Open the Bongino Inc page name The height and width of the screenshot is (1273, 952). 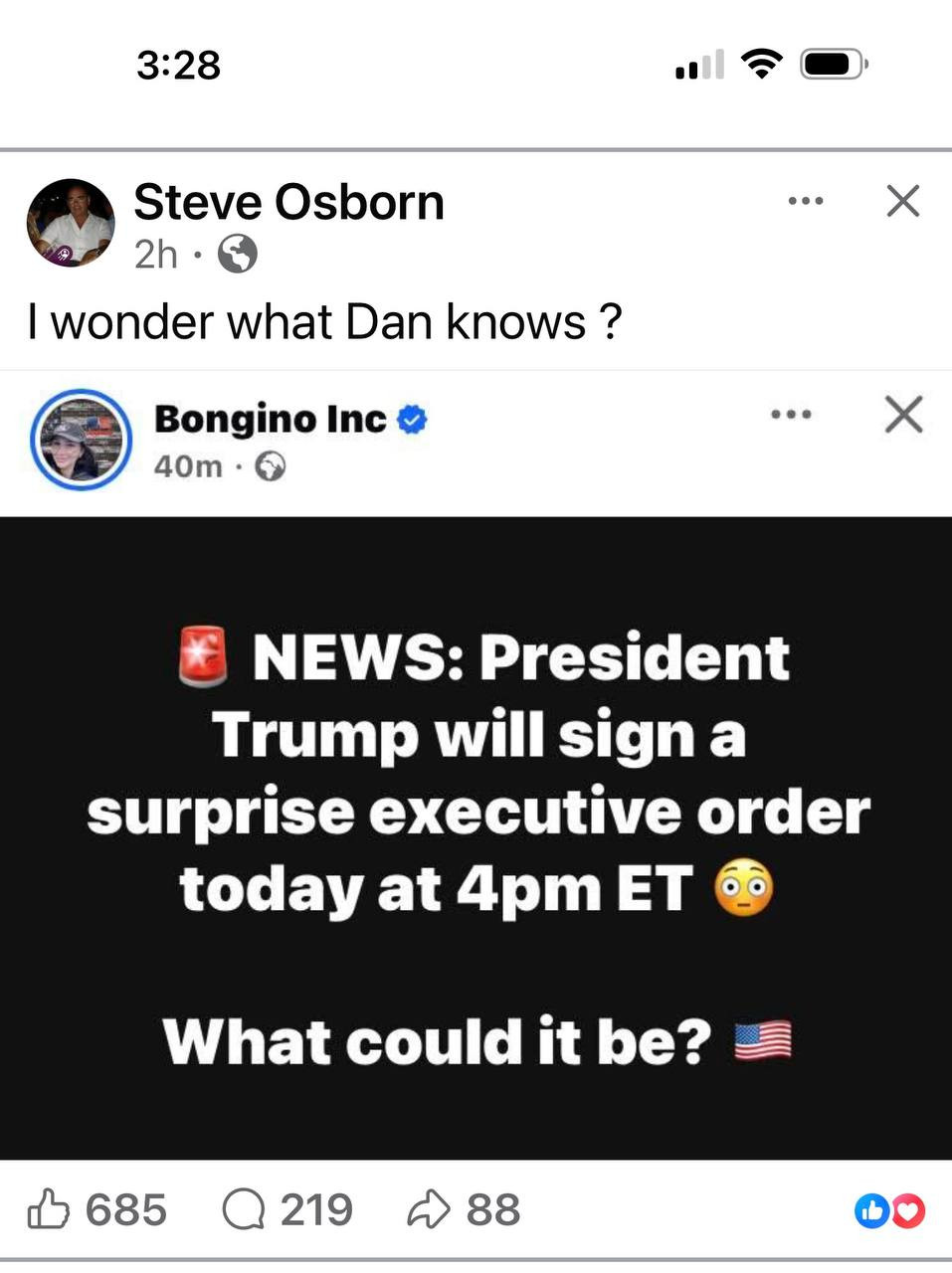270,419
